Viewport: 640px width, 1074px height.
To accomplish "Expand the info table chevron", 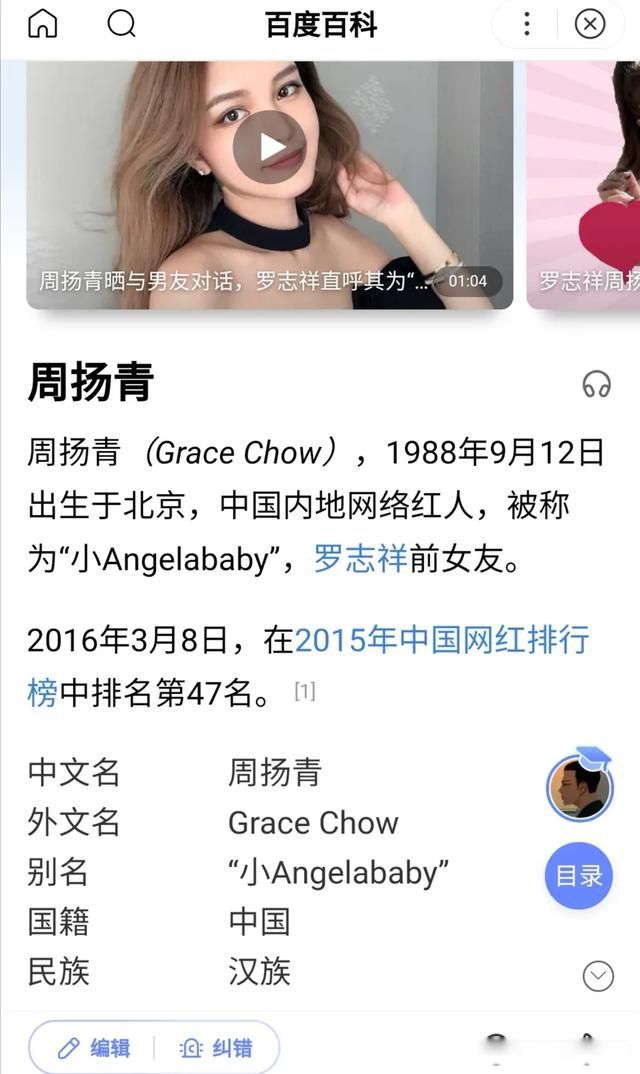I will 598,975.
